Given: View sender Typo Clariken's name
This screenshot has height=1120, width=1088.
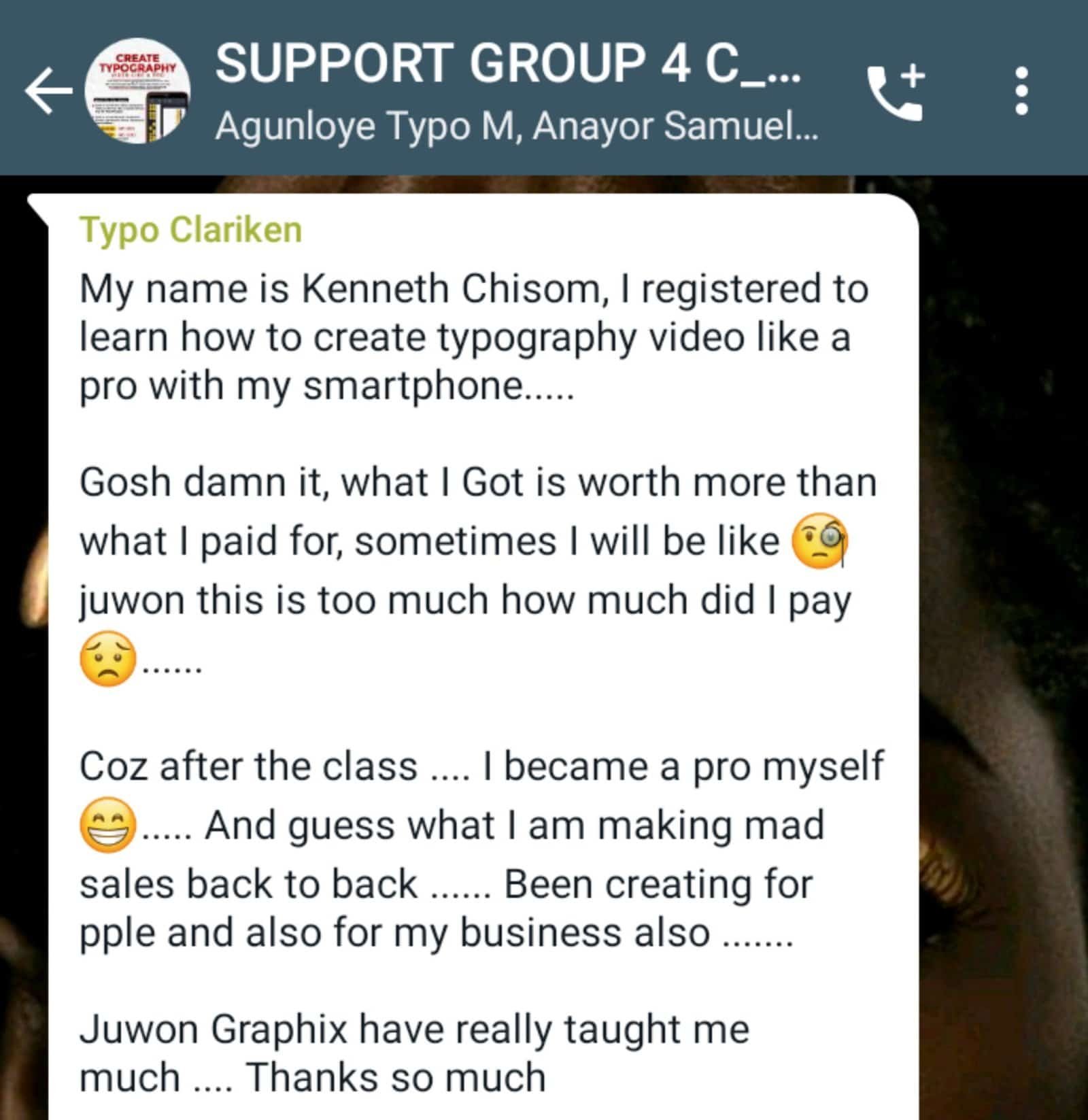Looking at the screenshot, I should point(191,231).
